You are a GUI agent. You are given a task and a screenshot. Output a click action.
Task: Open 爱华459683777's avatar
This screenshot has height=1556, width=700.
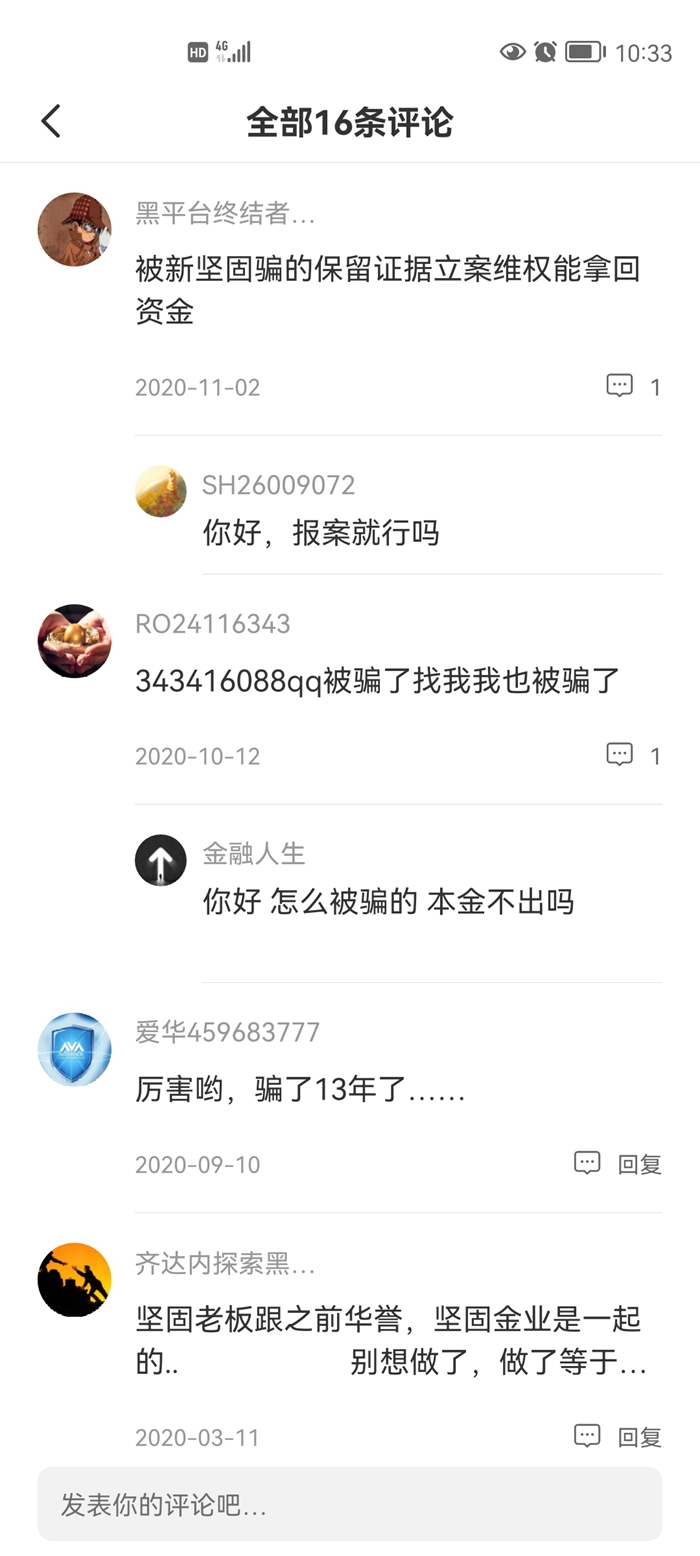tap(74, 1049)
